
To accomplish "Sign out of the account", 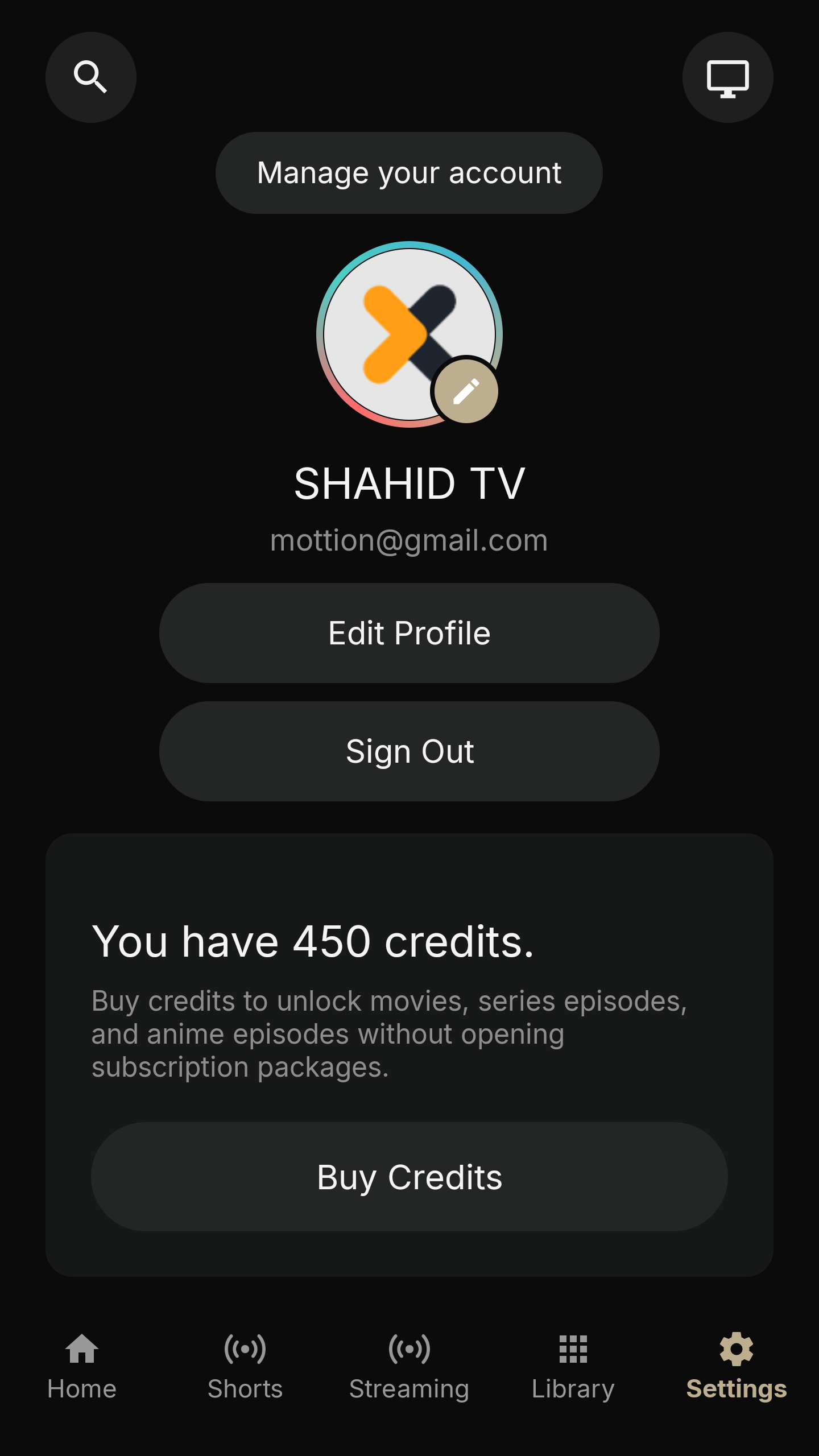I will pyautogui.click(x=409, y=751).
